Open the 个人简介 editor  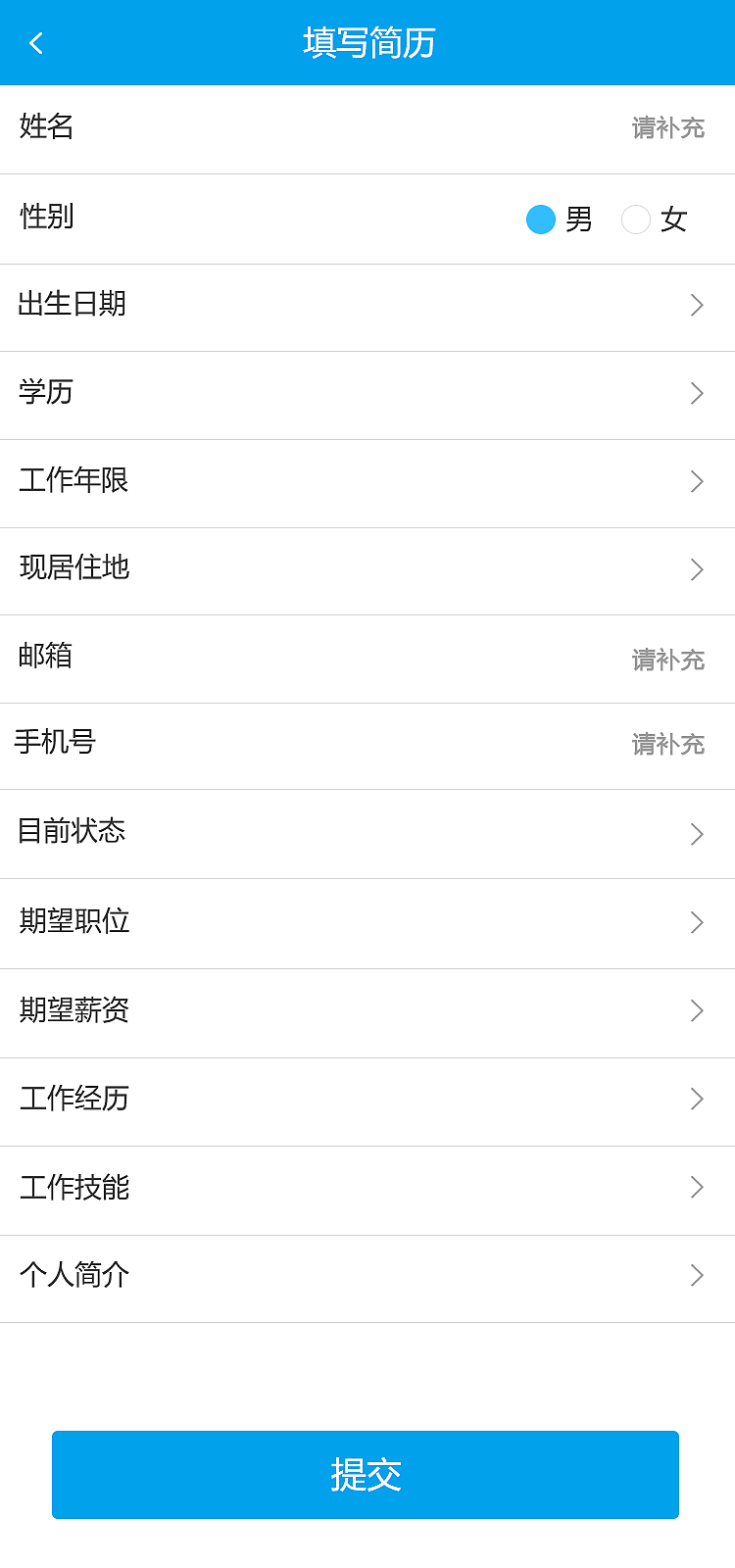[367, 1276]
